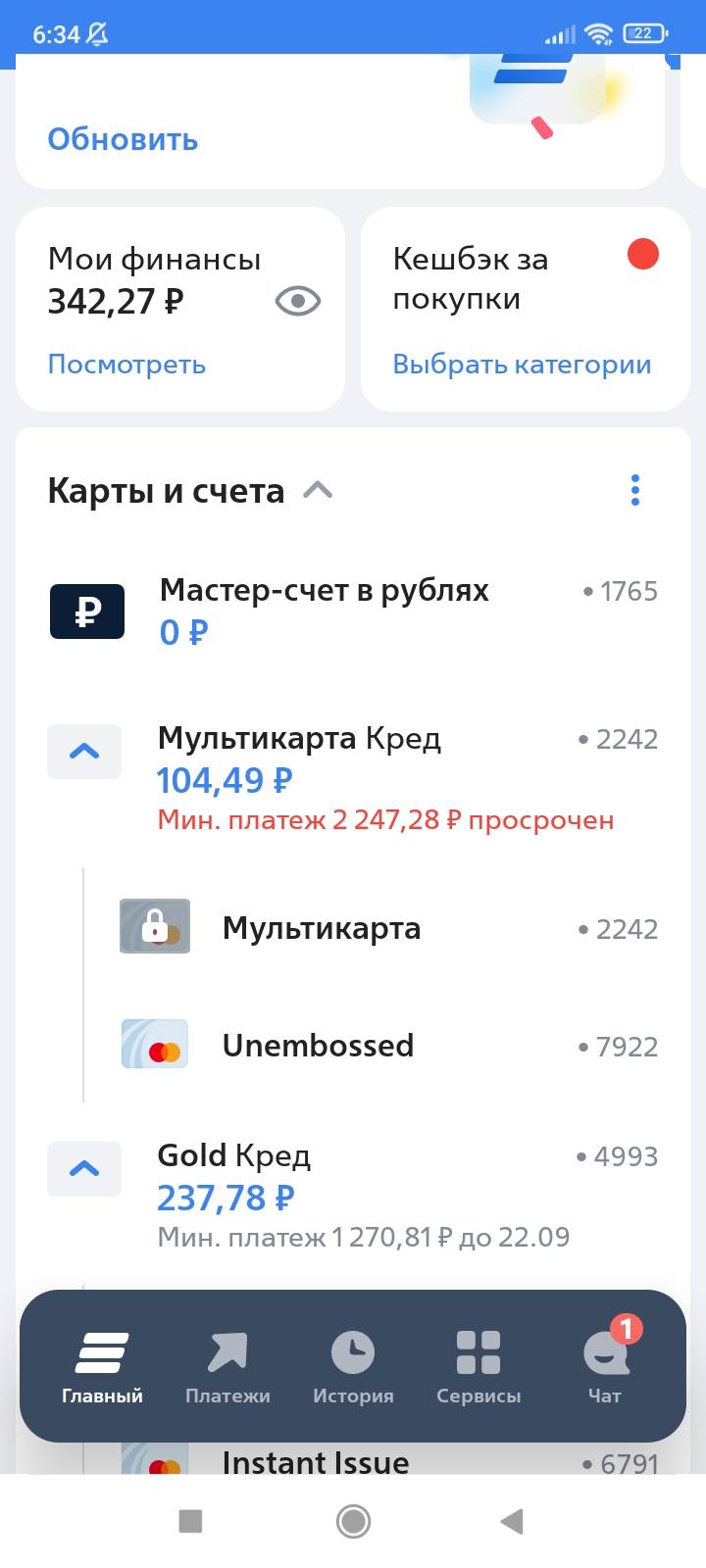Tap the red notification dot on Кешбэк card
Viewport: 706px width, 1568px height.
coord(642,254)
